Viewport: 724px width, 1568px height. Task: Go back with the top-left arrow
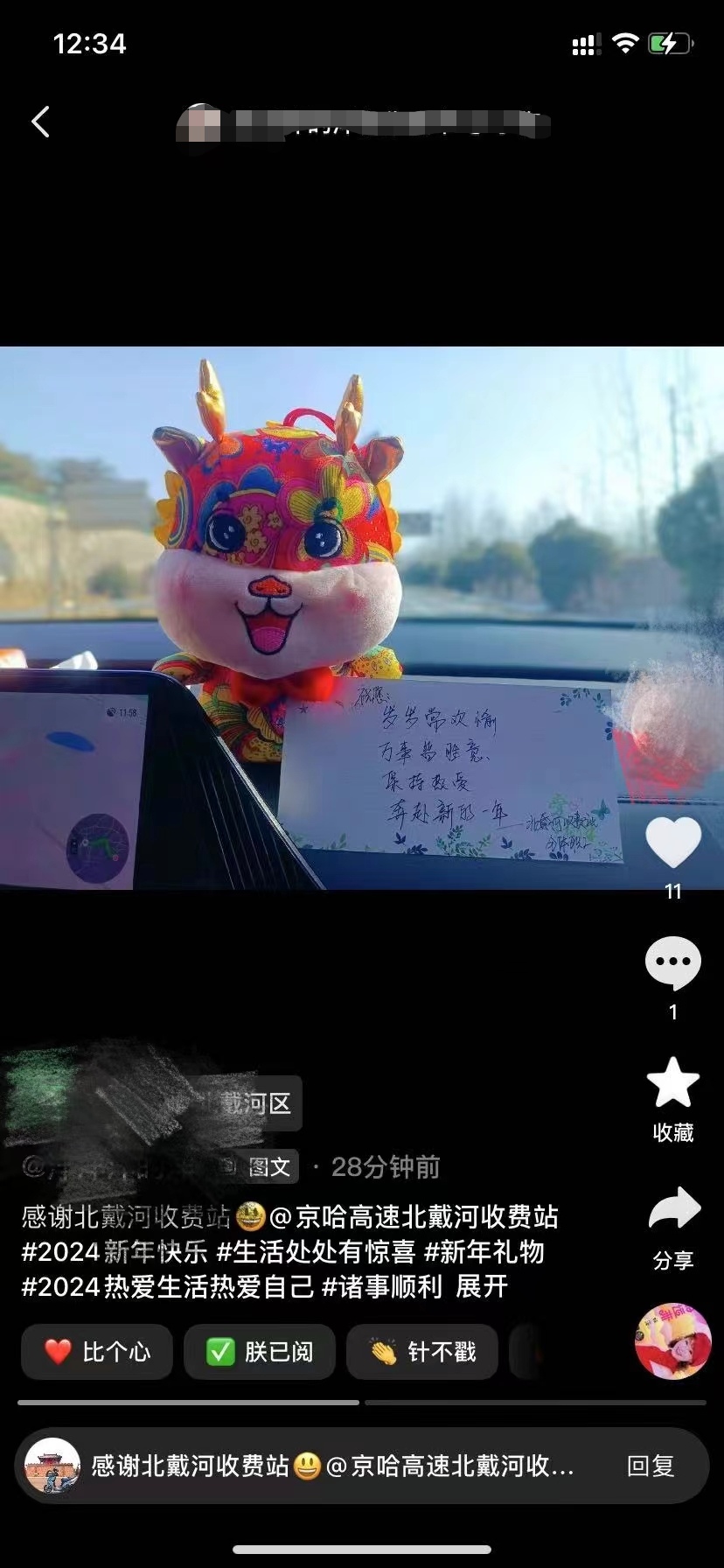click(40, 122)
